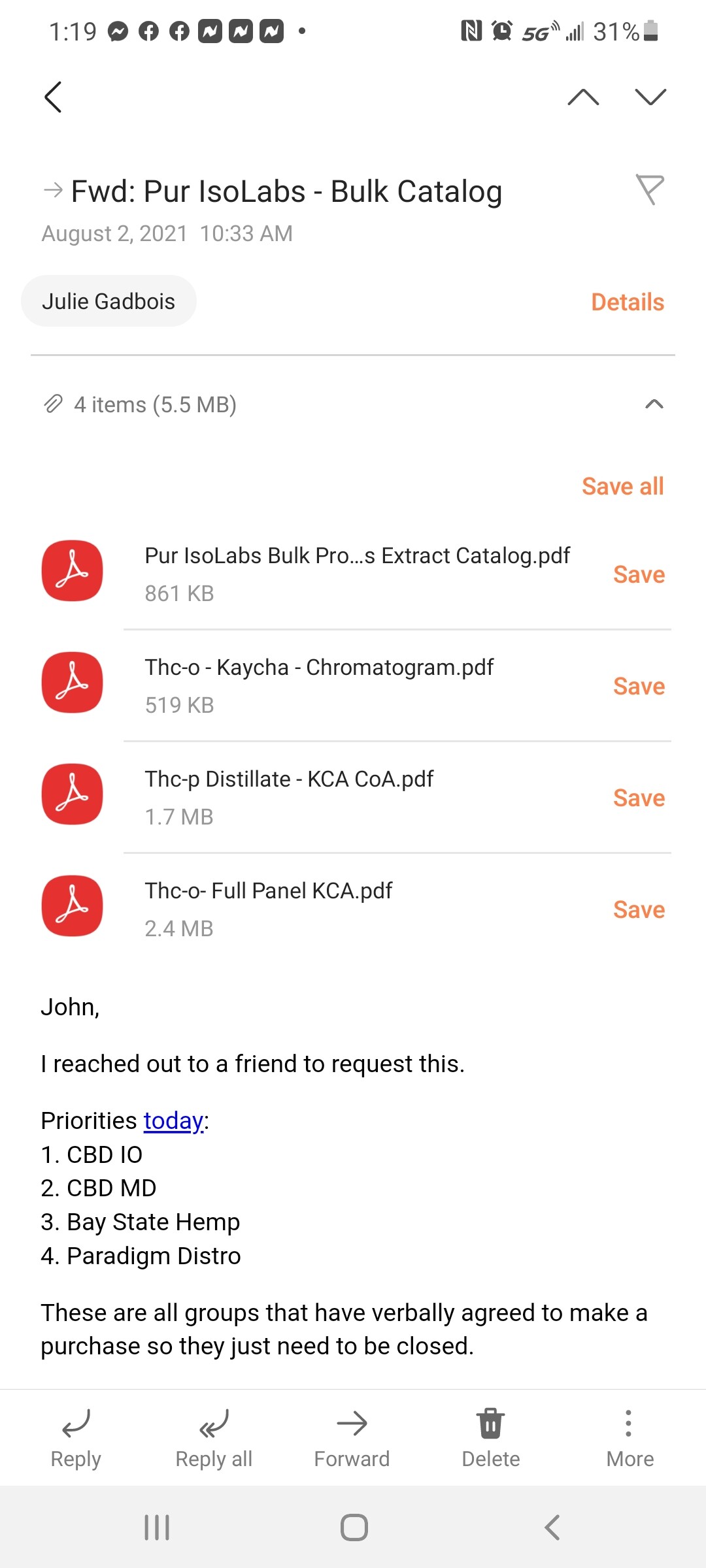Viewport: 706px width, 1568px height.
Task: Go to the system home screen
Action: (x=354, y=1527)
